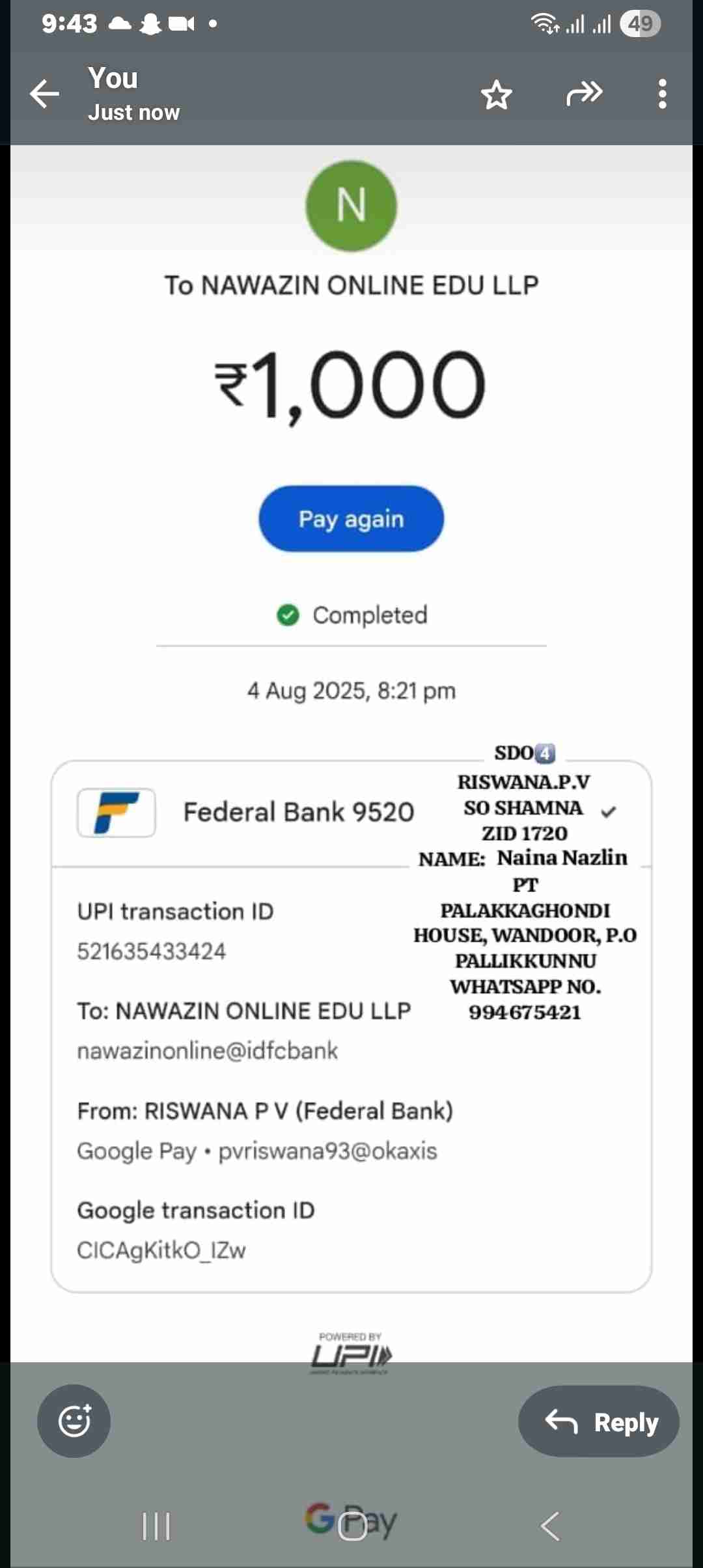The image size is (703, 1568).
Task: Tap the Reply button
Action: point(599,1422)
